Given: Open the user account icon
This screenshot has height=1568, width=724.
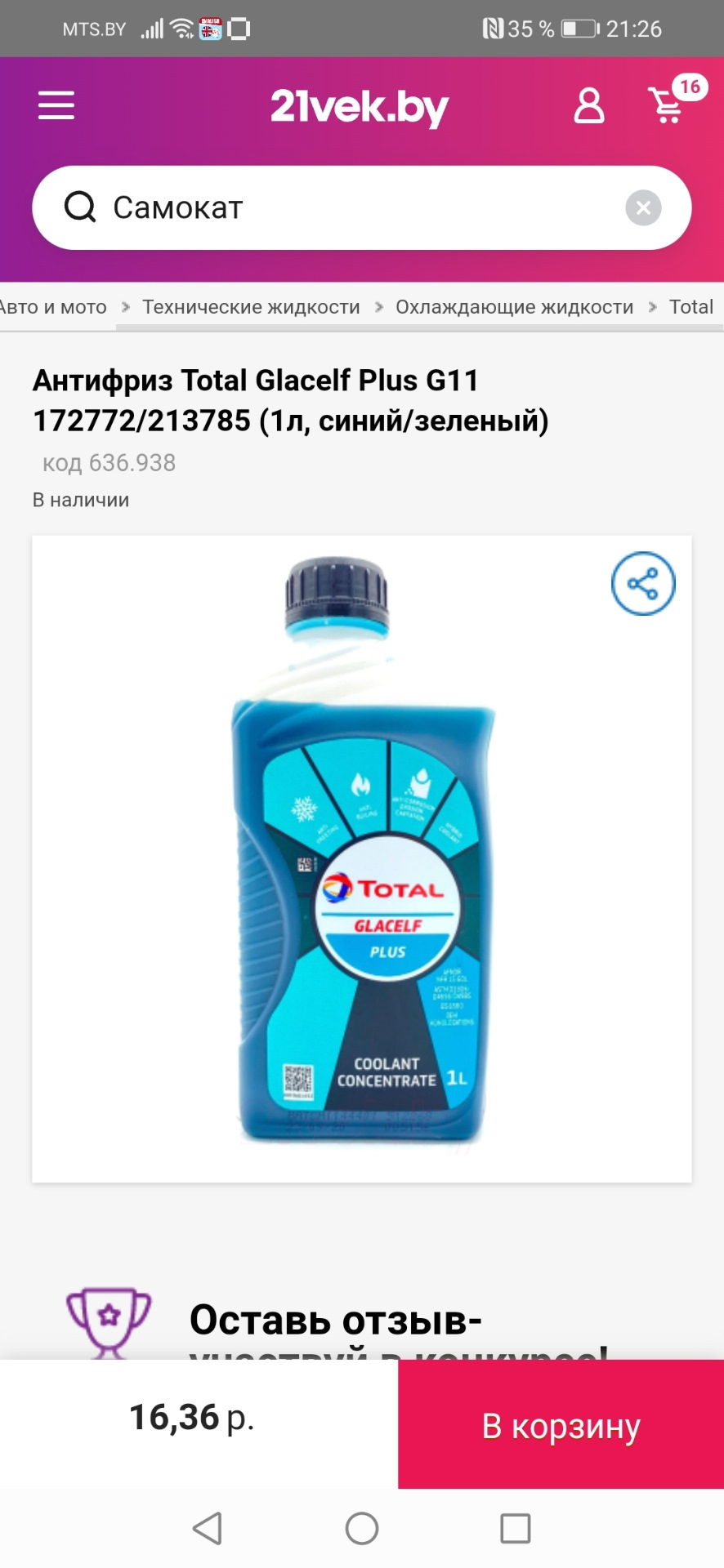Looking at the screenshot, I should (588, 106).
